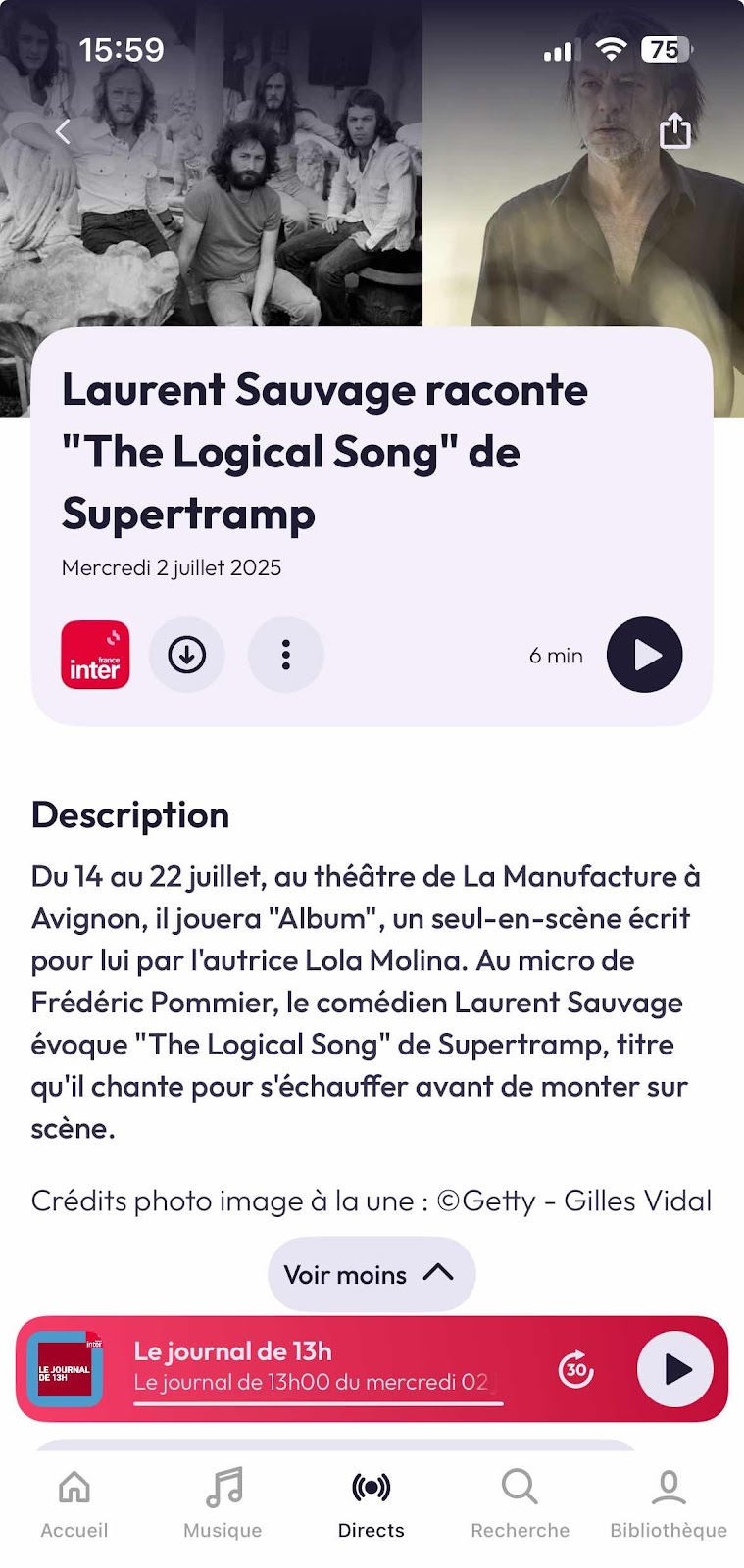Open the Bibliothèque tab
Screen dimensions: 744x1568
click(669, 1504)
